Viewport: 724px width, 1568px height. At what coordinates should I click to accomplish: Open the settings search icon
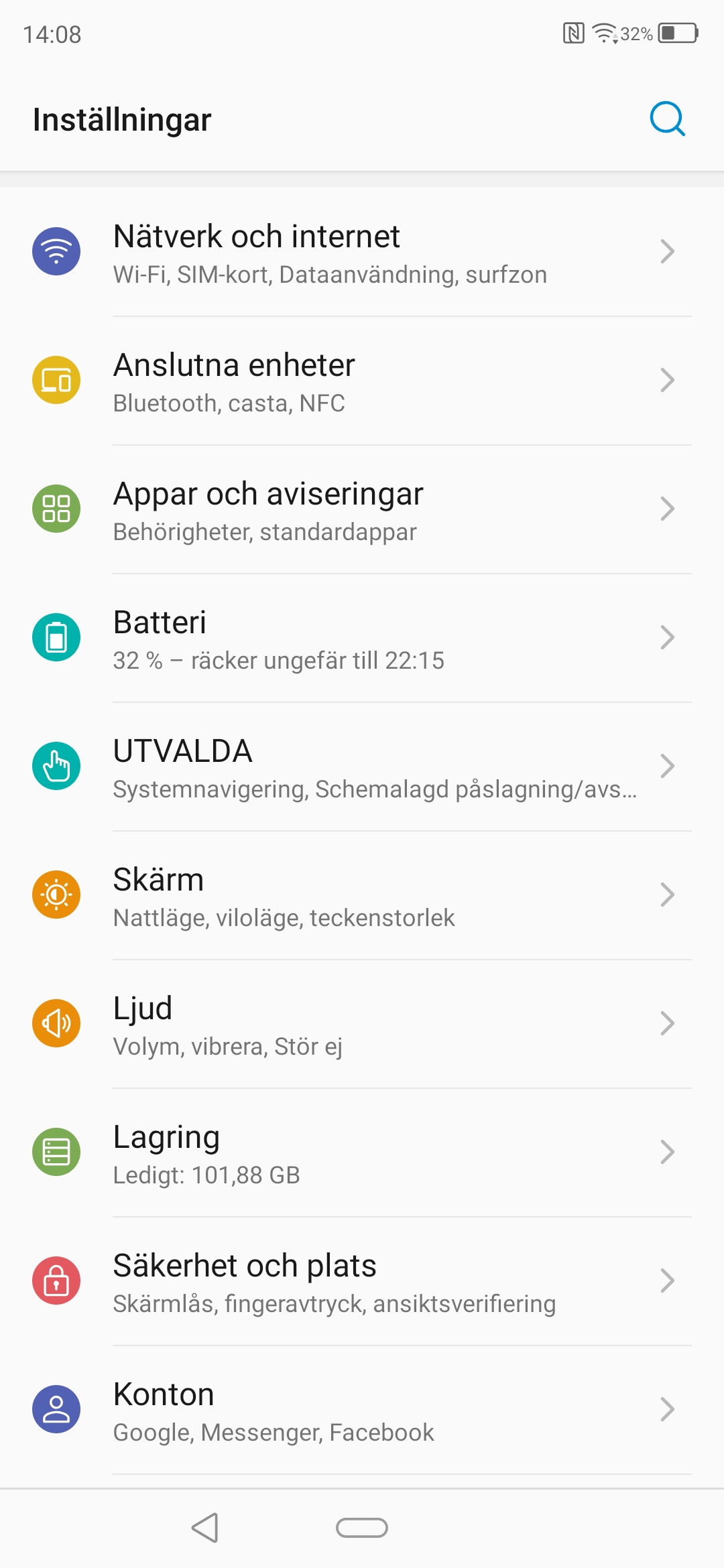click(x=667, y=119)
